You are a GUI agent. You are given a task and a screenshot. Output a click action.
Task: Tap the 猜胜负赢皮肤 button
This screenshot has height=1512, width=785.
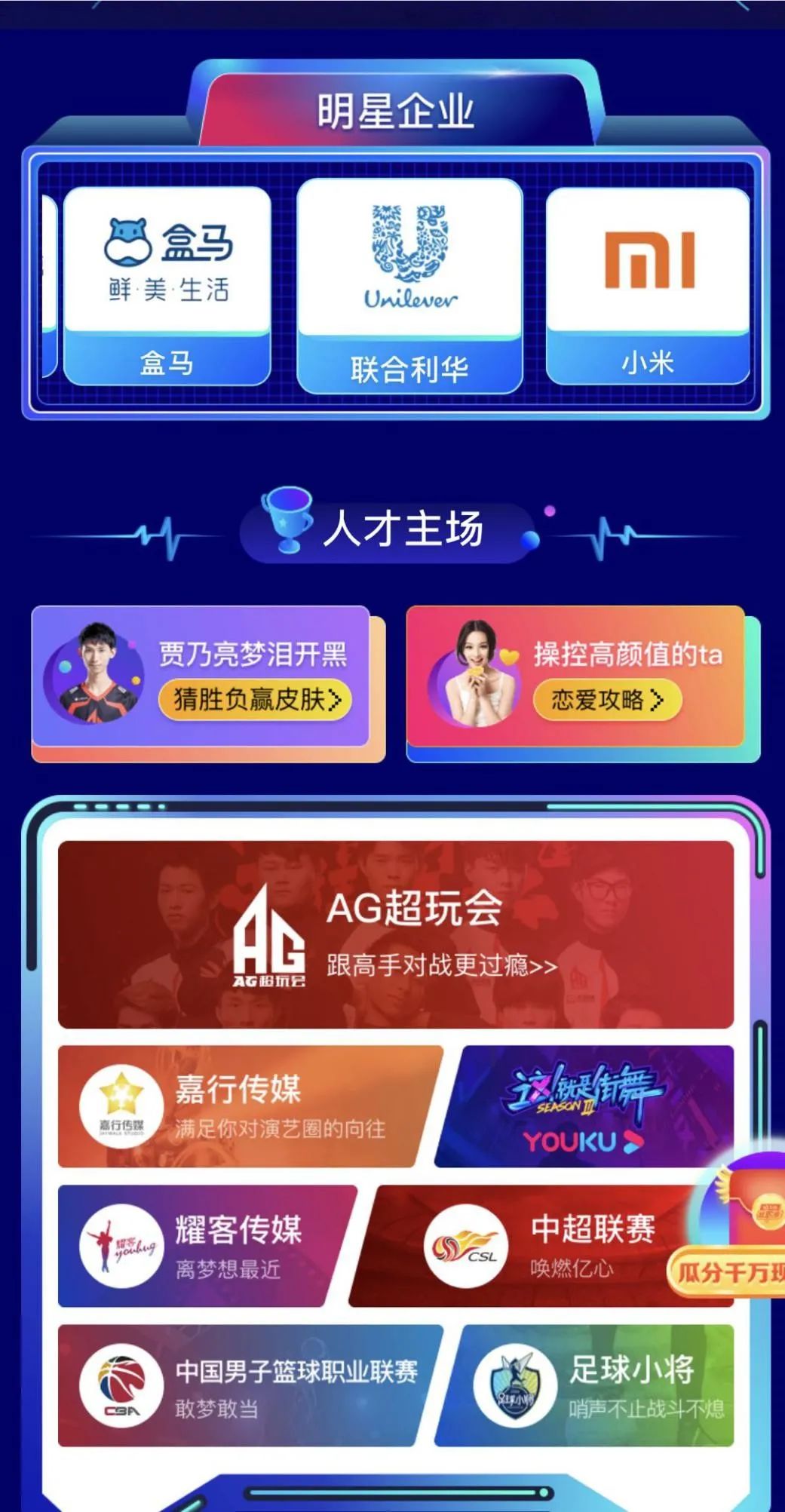pos(256,699)
